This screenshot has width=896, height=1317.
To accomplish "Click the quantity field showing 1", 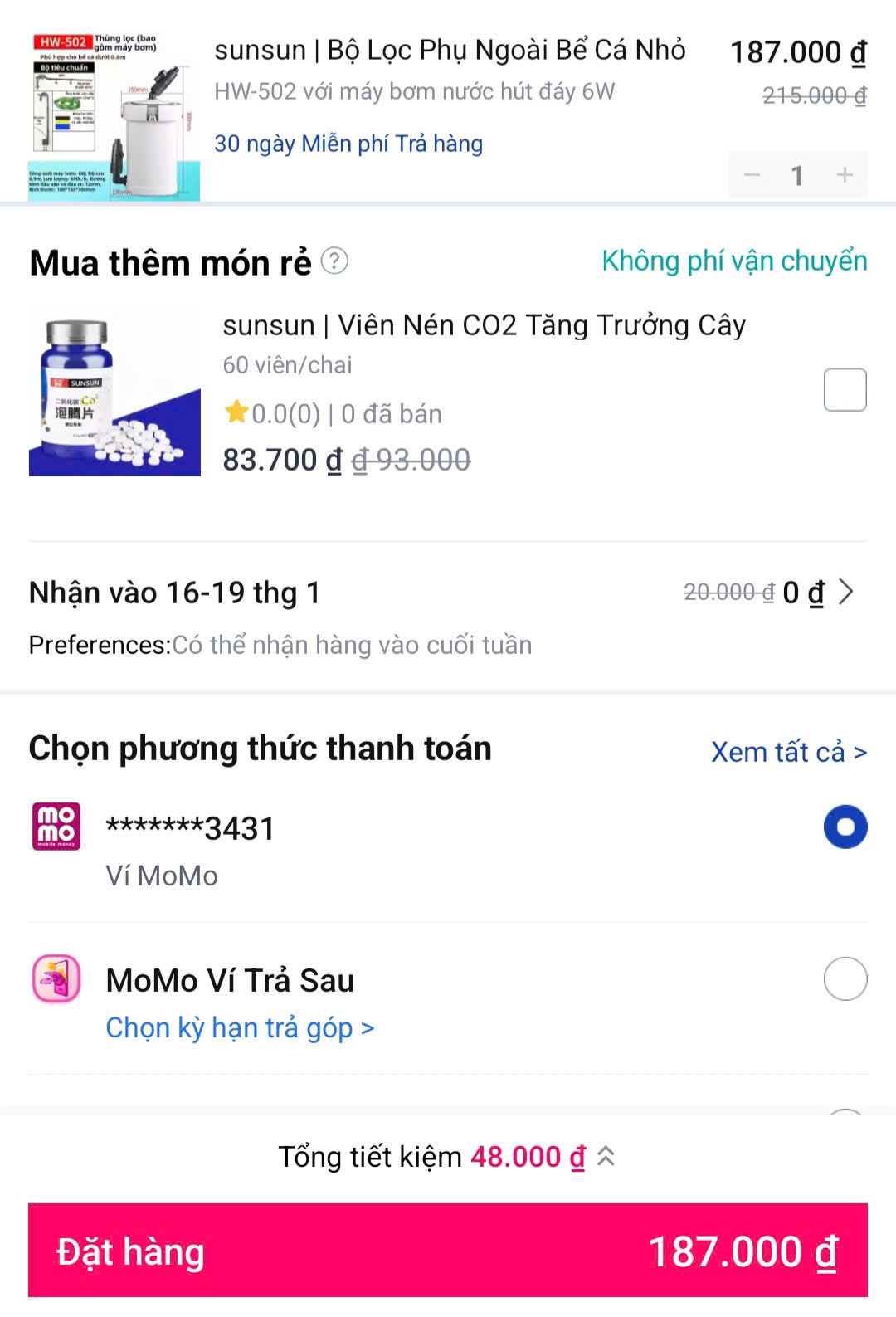I will point(798,175).
